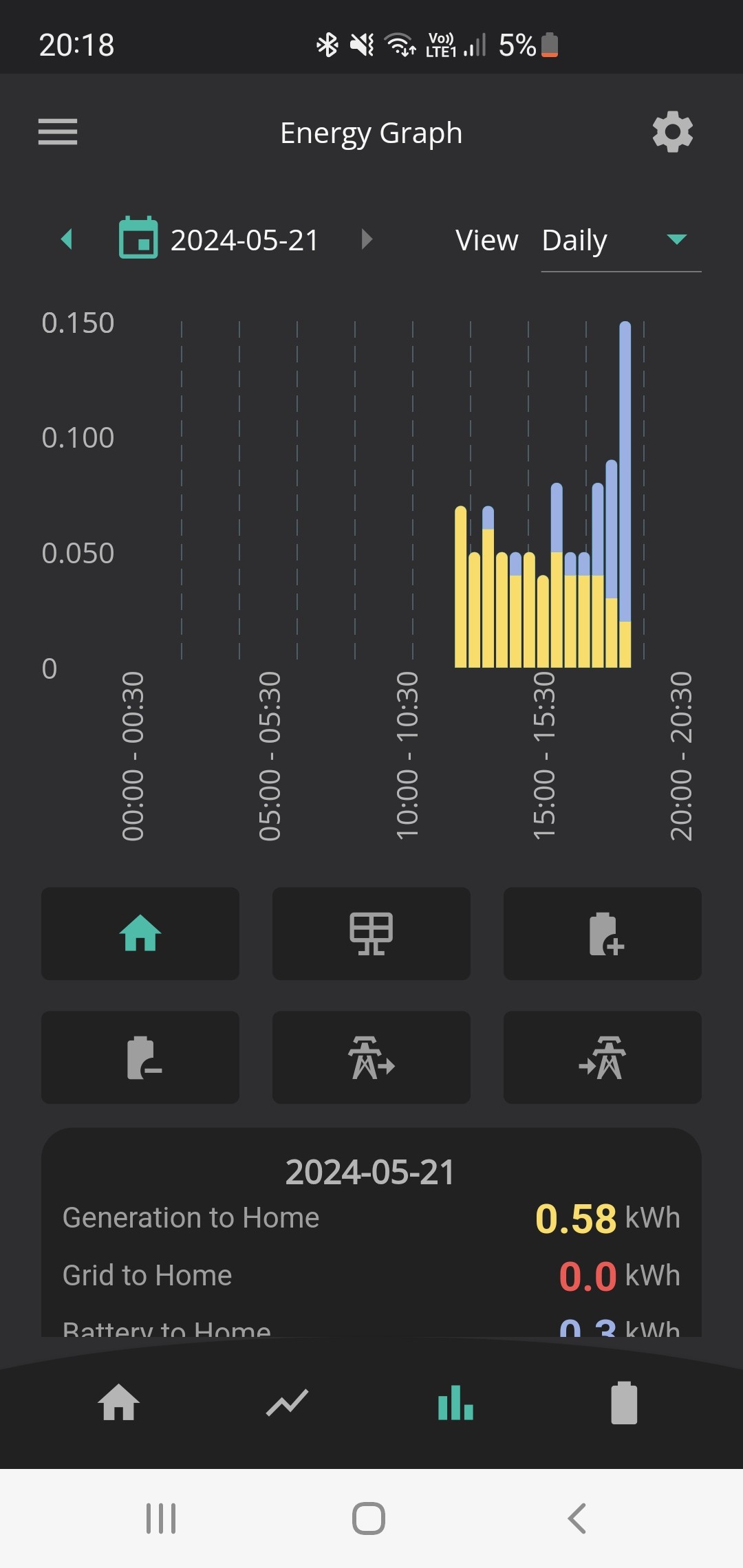
Task: Switch to the line chart tab
Action: click(x=287, y=1403)
